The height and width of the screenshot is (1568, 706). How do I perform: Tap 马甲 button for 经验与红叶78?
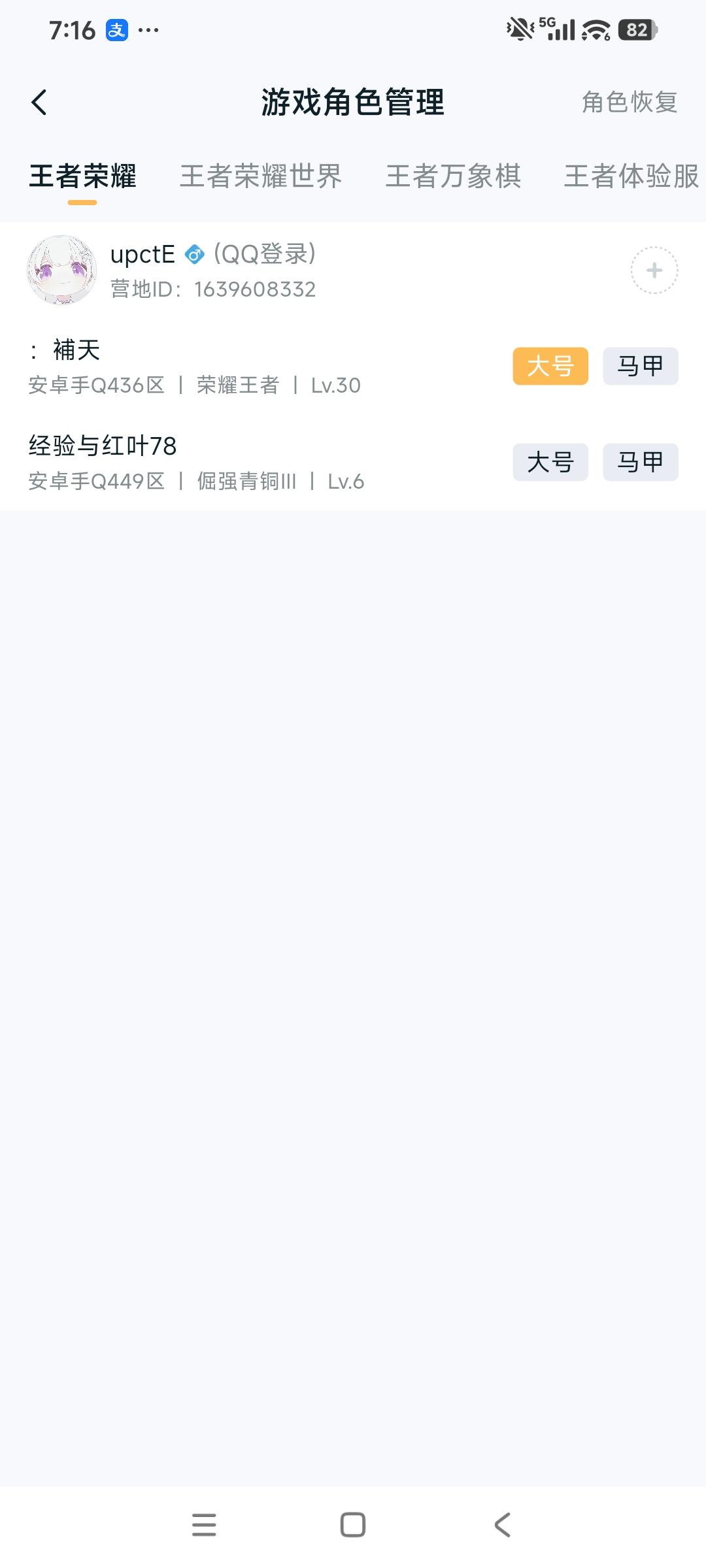point(639,463)
